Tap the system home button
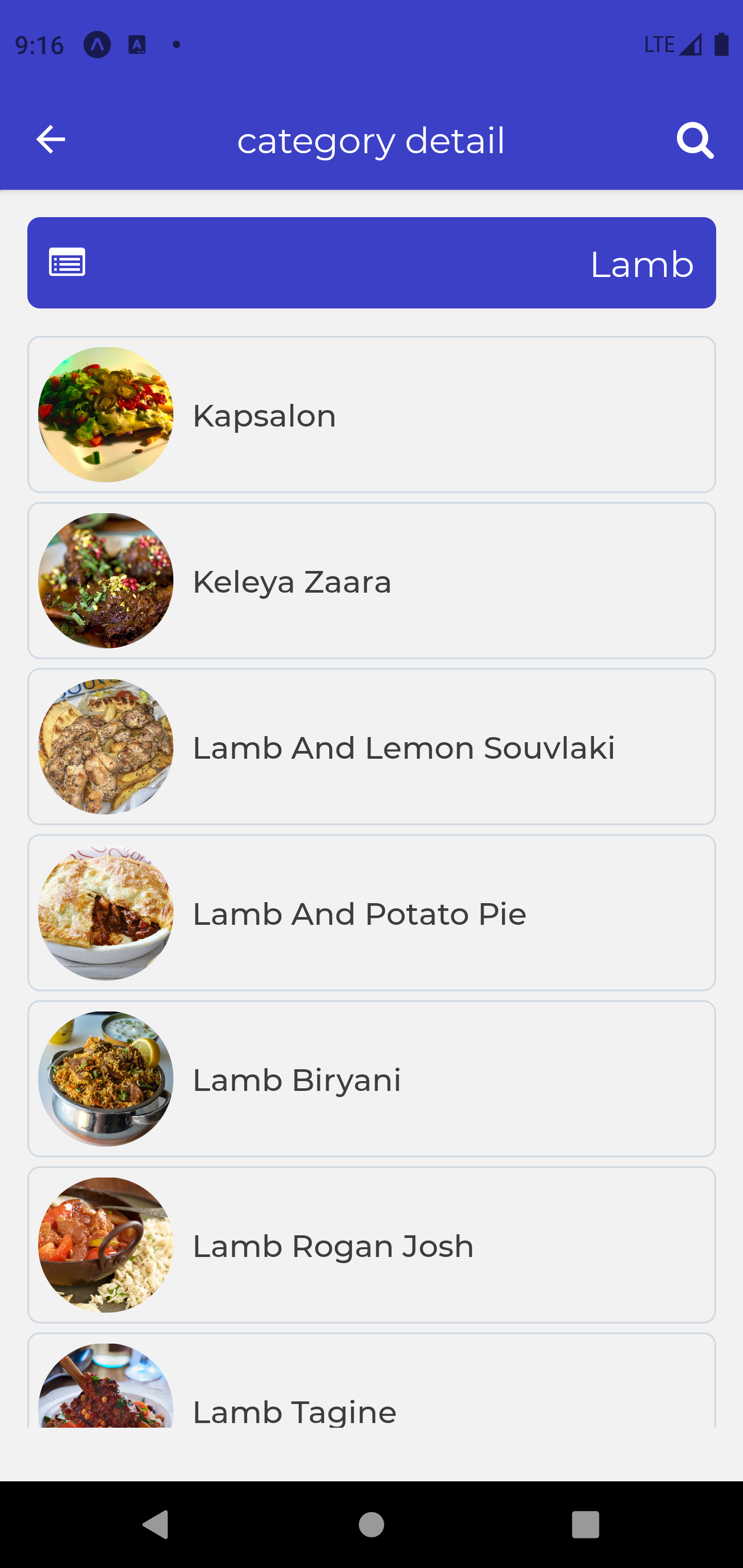This screenshot has height=1568, width=743. 372,1525
